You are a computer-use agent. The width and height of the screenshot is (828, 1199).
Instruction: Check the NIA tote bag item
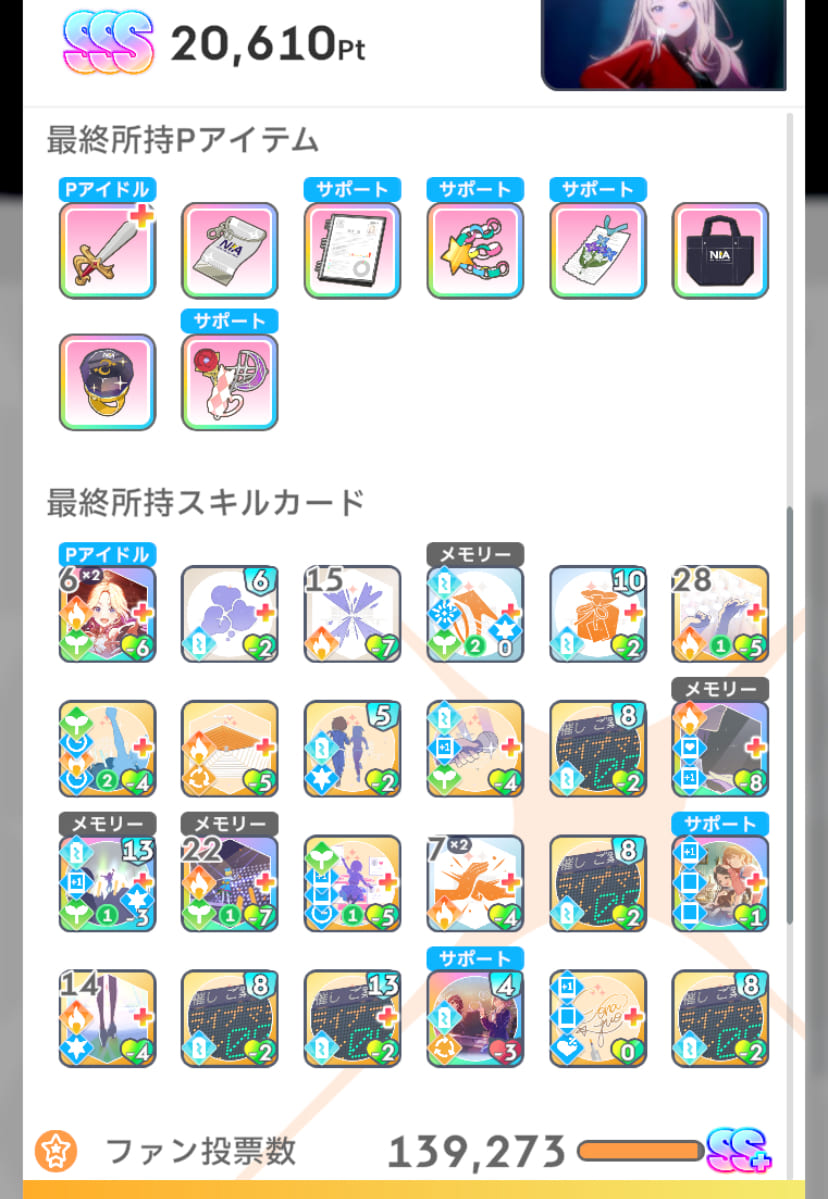(x=720, y=251)
